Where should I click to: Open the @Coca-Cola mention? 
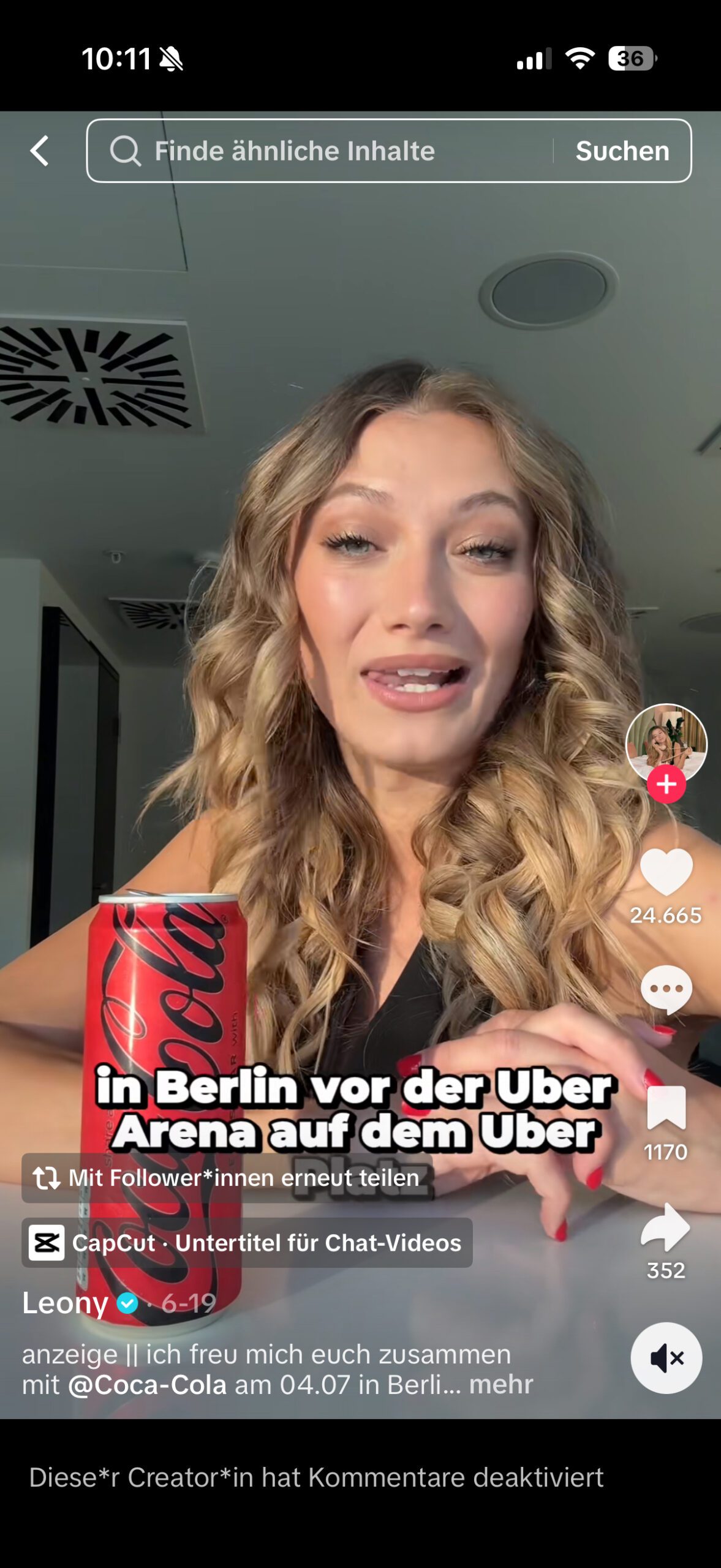click(x=147, y=1384)
